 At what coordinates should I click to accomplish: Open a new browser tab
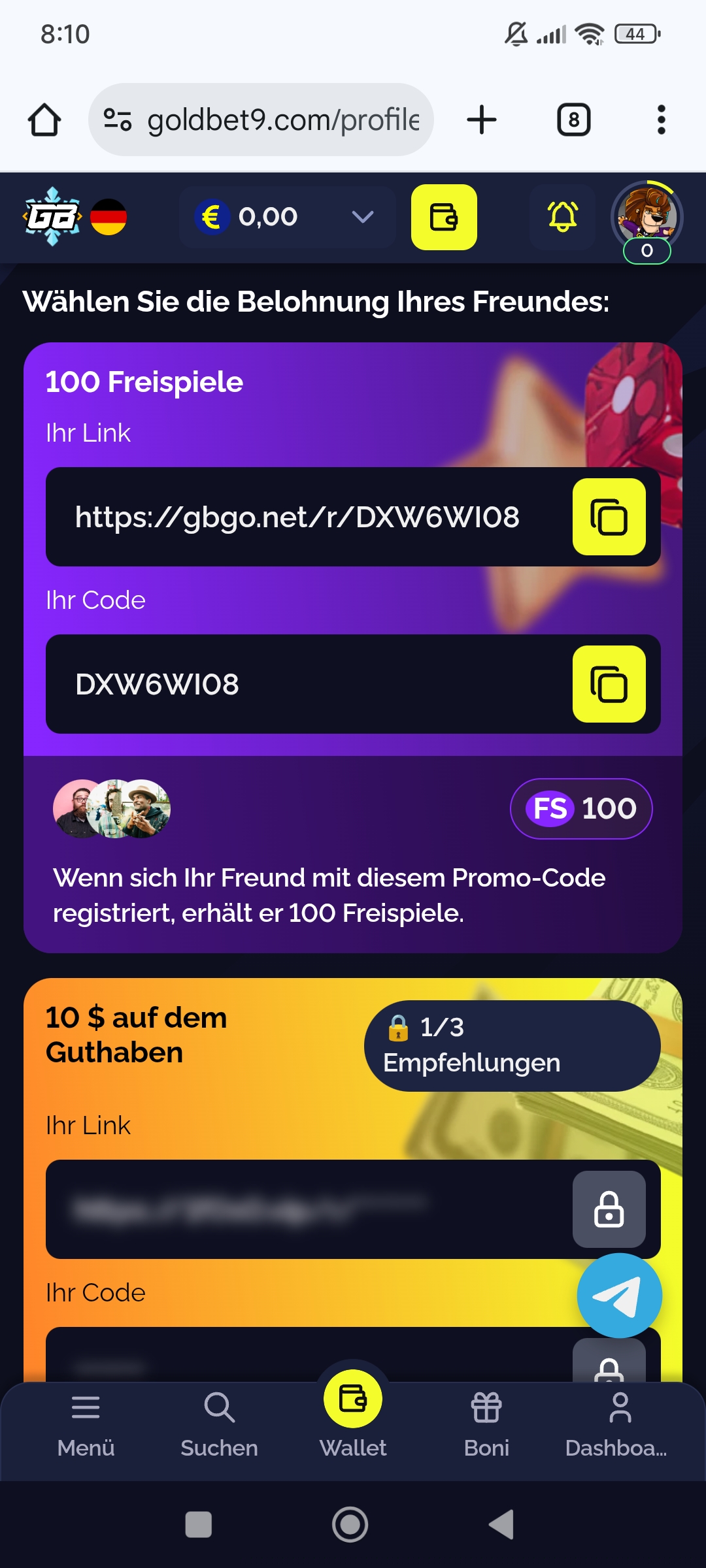[x=482, y=120]
